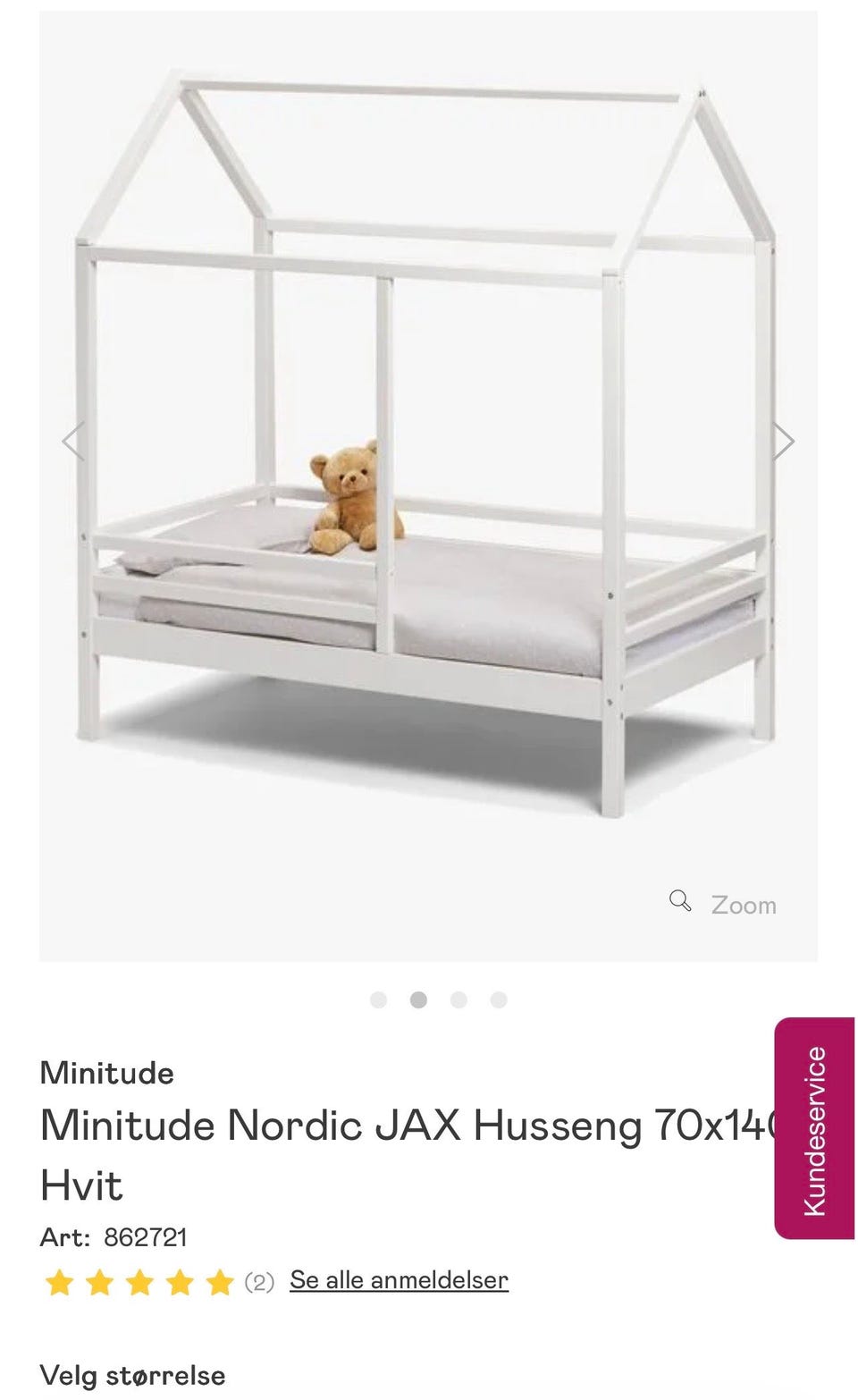Open the house bed product photo
858x1400 pixels.
(428, 486)
